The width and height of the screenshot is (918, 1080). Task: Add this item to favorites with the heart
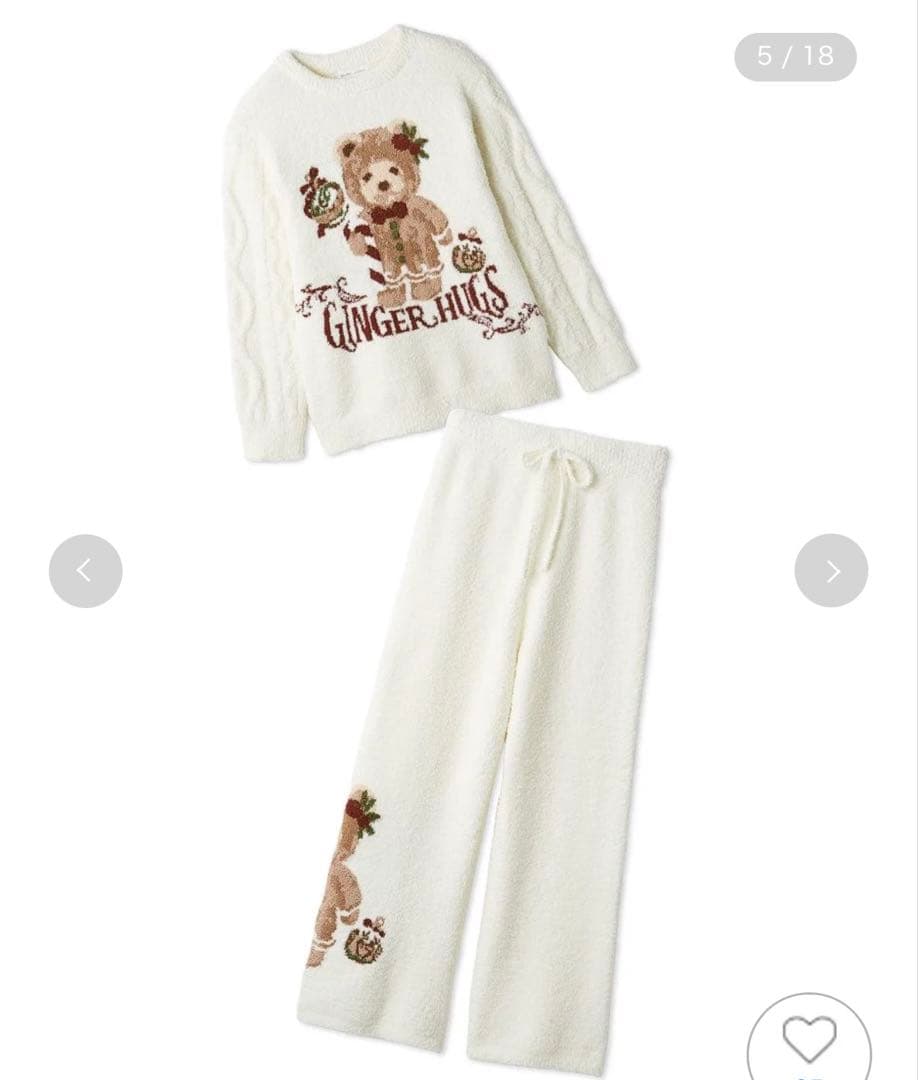click(809, 1040)
